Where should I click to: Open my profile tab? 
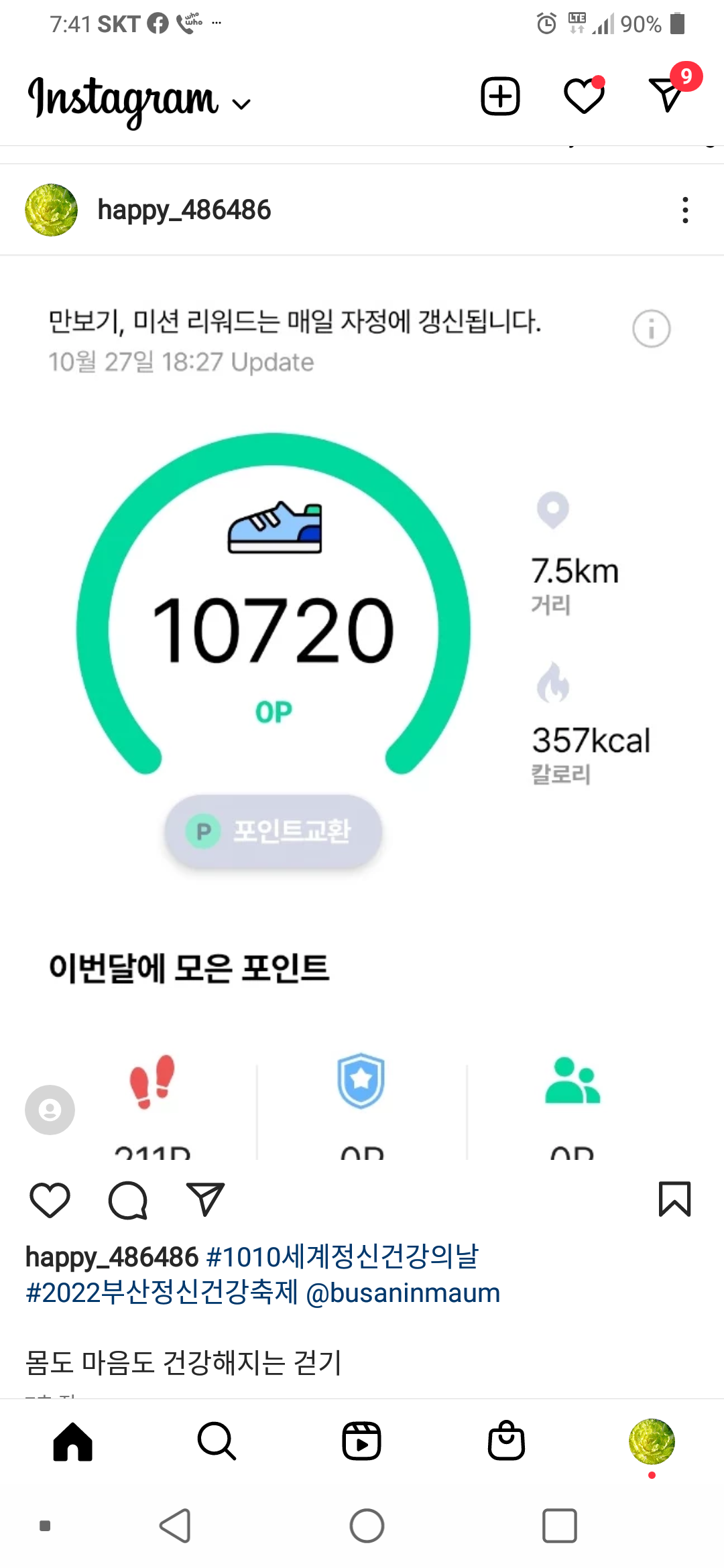tap(651, 1441)
